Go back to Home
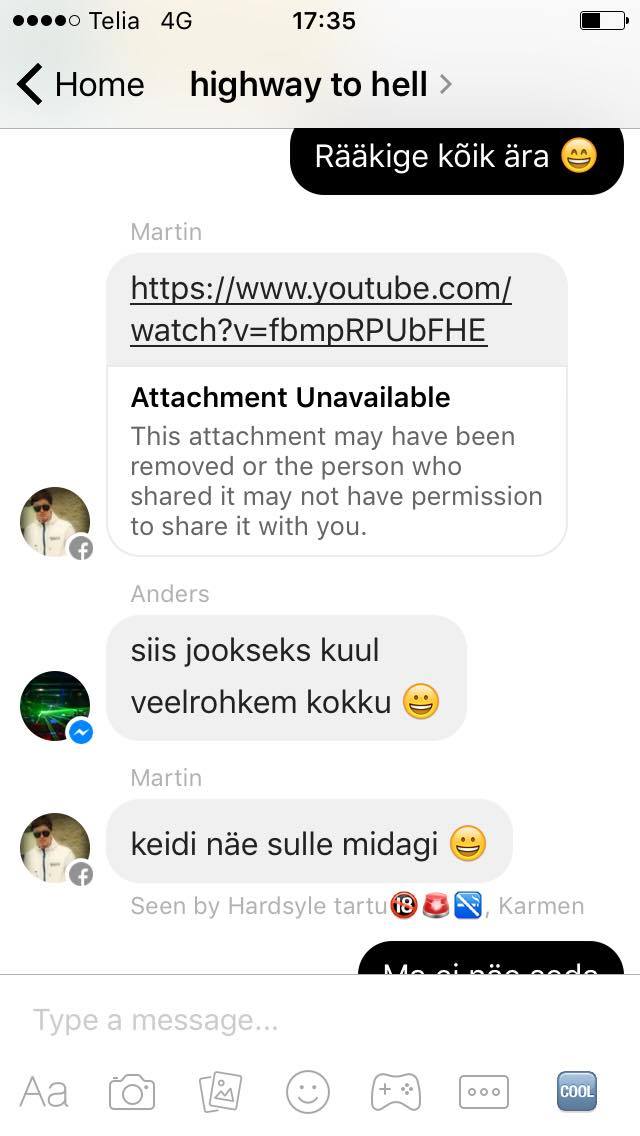Image resolution: width=640 pixels, height=1136 pixels. pyautogui.click(x=80, y=85)
